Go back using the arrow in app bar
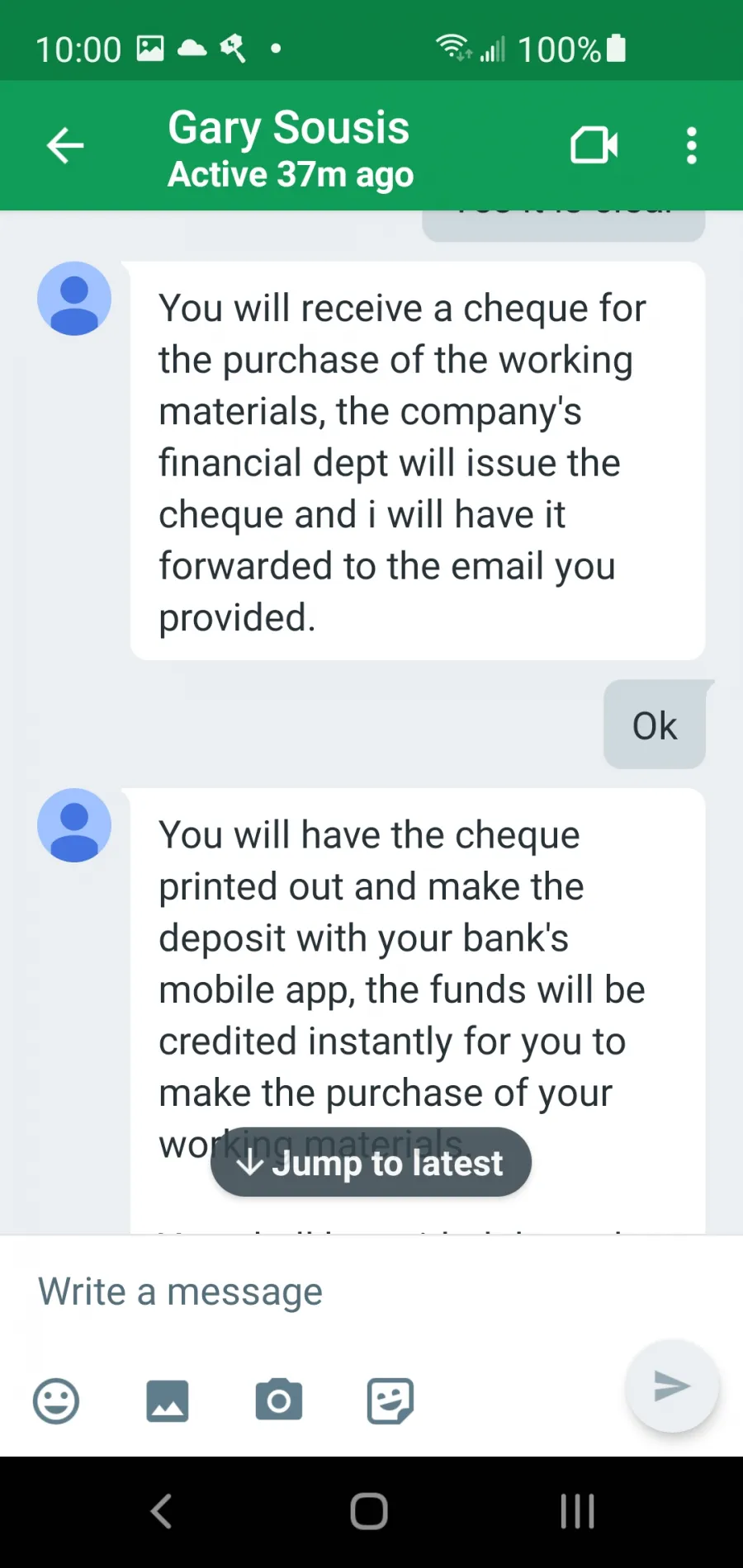This screenshot has height=1568, width=743. click(65, 146)
